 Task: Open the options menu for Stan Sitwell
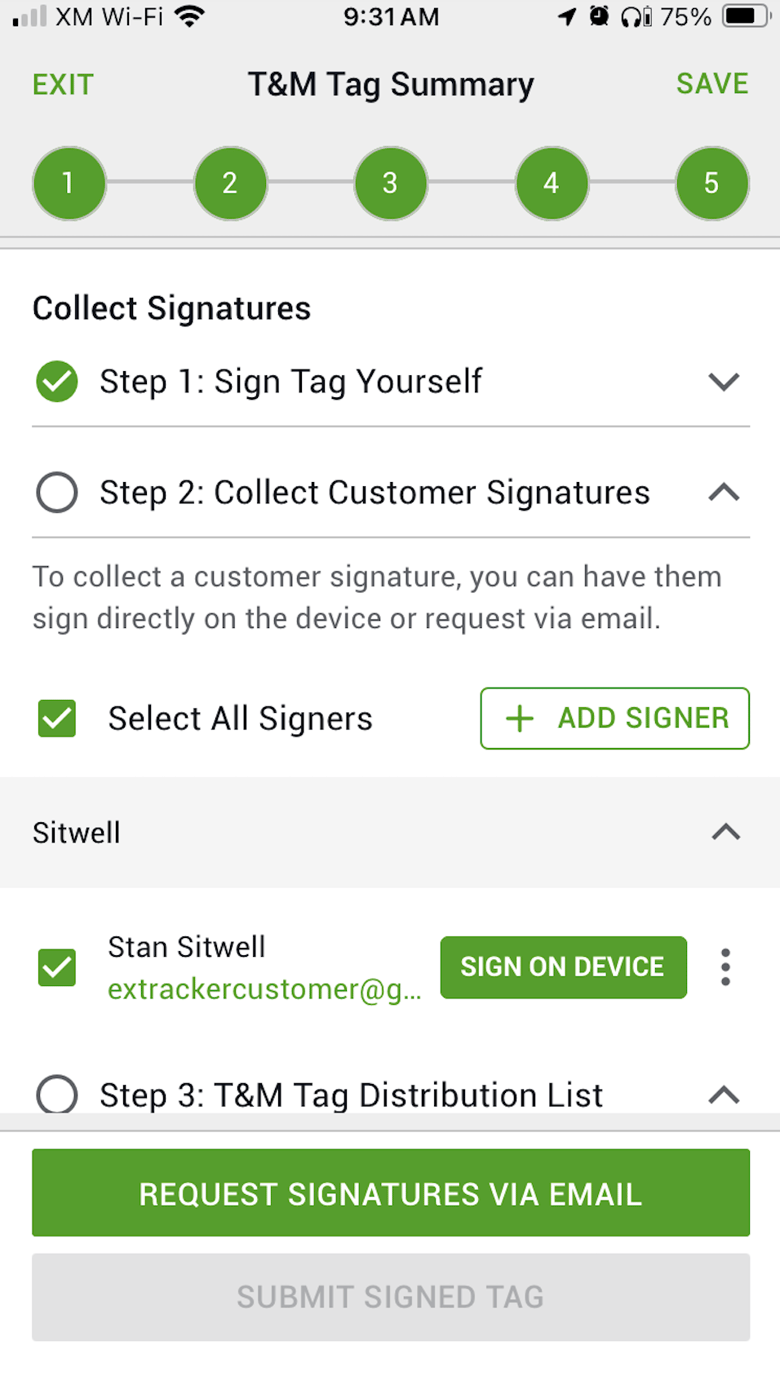tap(725, 967)
